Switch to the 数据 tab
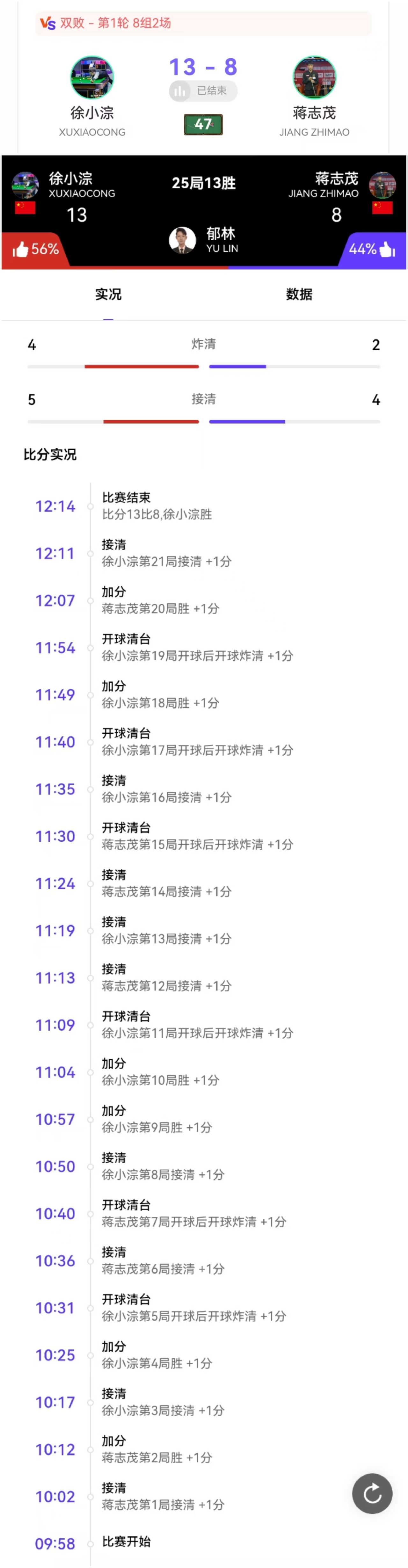Viewport: 408px width, 1568px height. (299, 294)
